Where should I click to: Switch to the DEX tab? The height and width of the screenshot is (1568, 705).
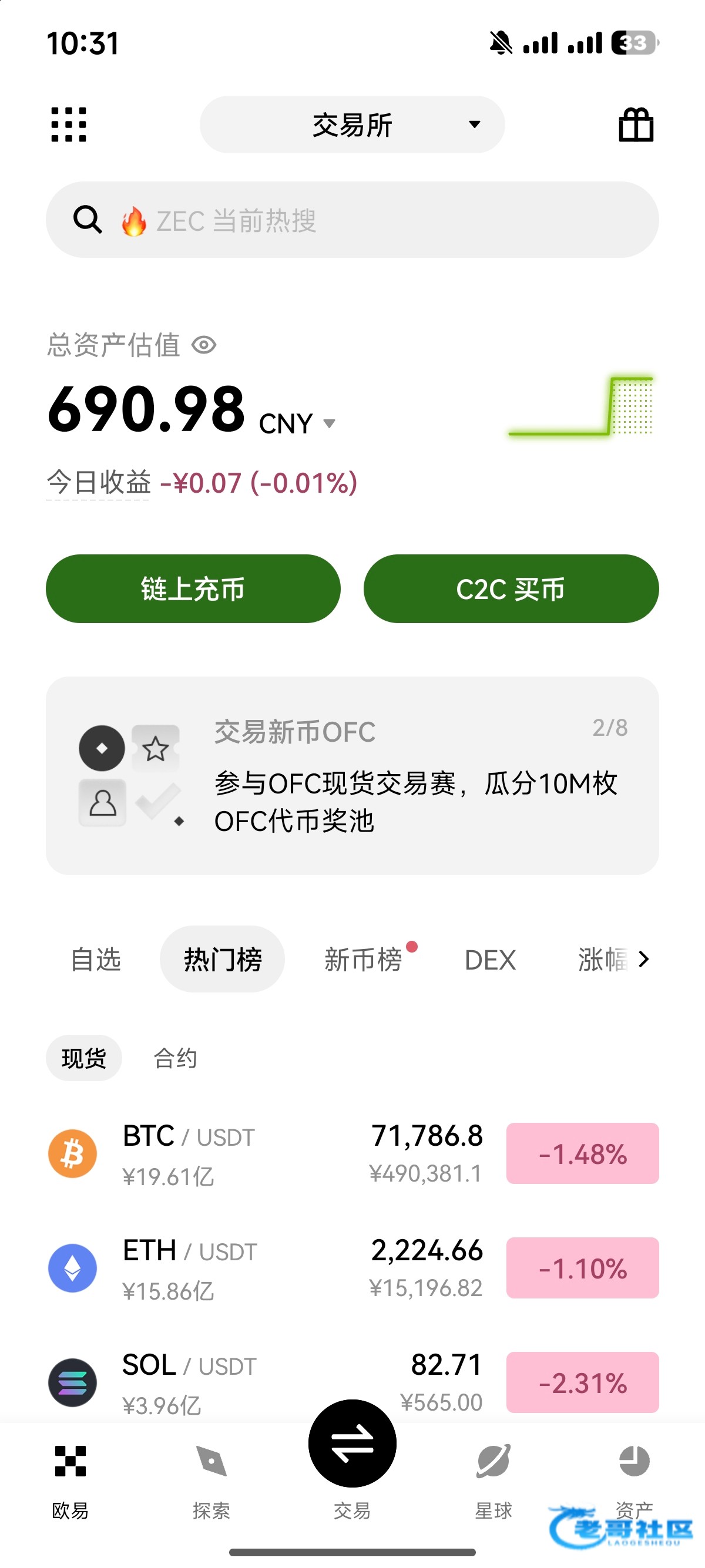(x=490, y=960)
